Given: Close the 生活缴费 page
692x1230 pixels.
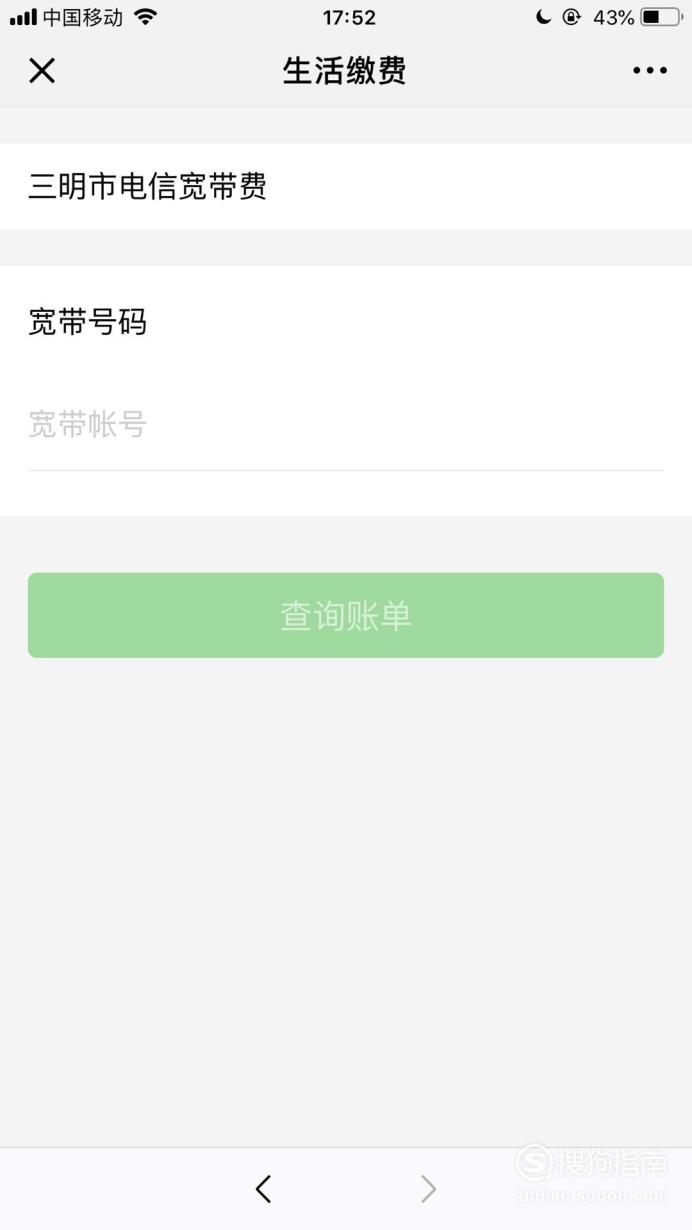Looking at the screenshot, I should click(x=42, y=71).
